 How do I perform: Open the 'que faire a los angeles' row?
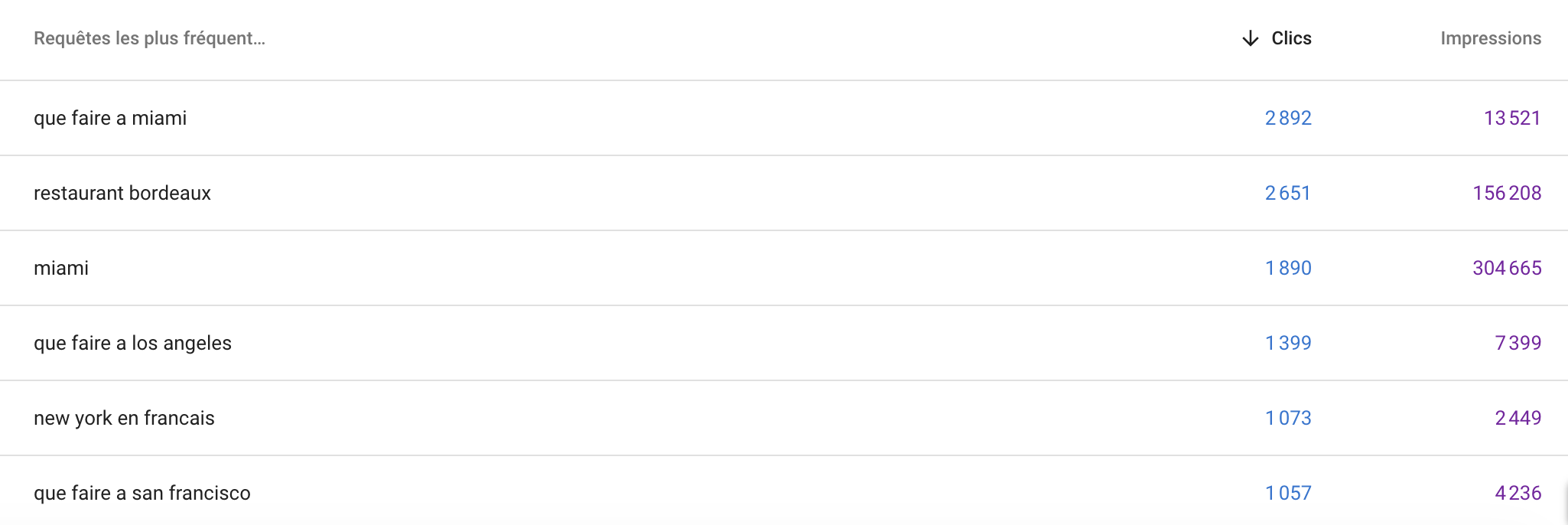coord(132,343)
